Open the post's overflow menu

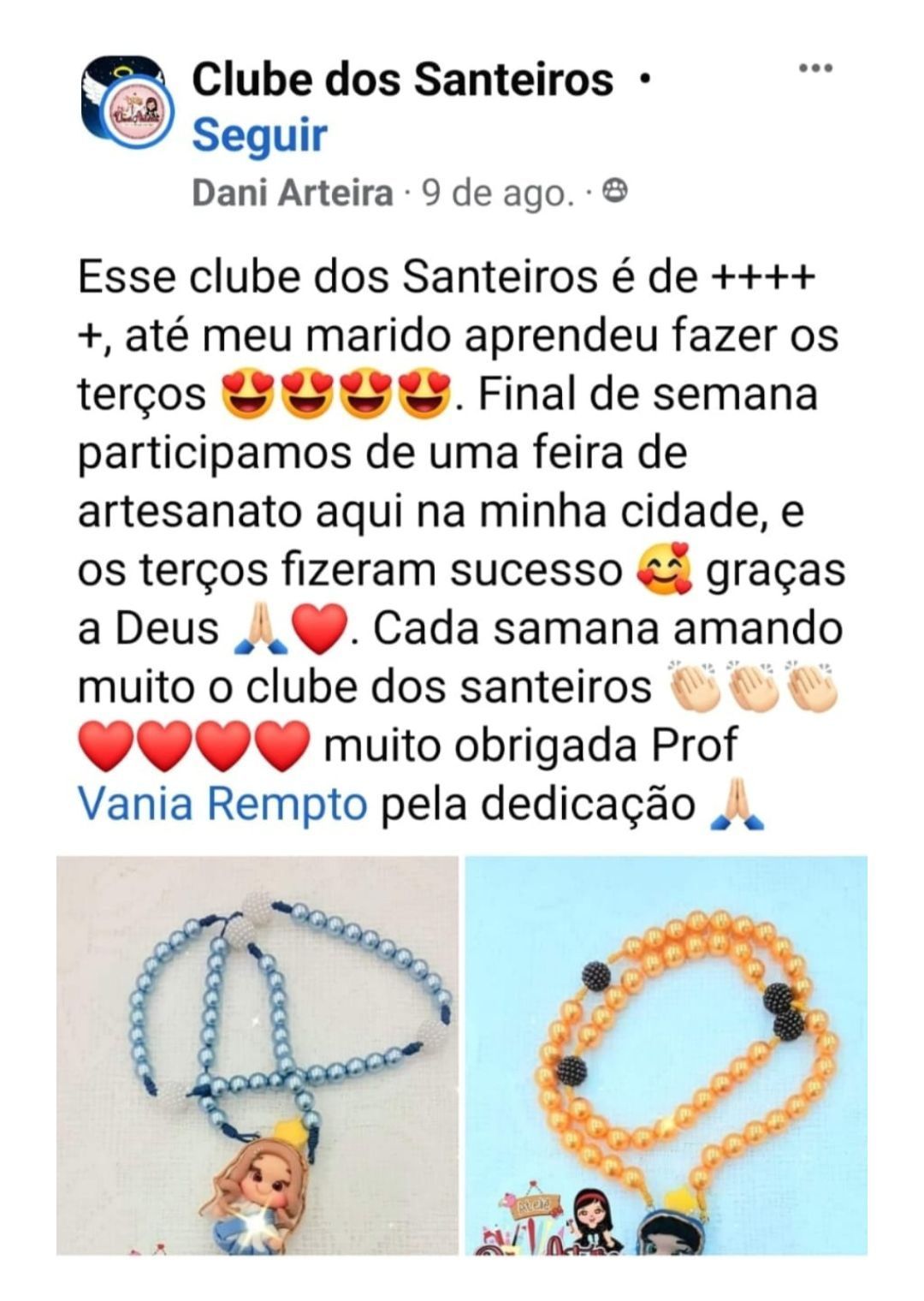(x=814, y=68)
